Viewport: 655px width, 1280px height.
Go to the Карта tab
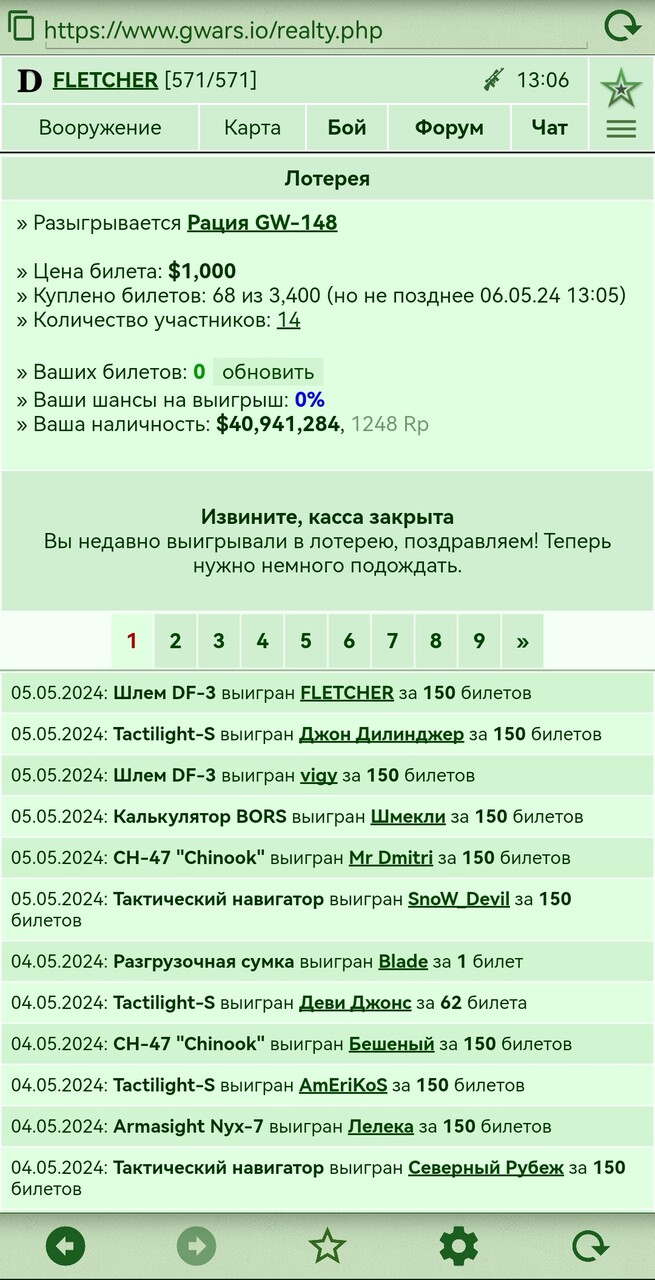tap(252, 128)
